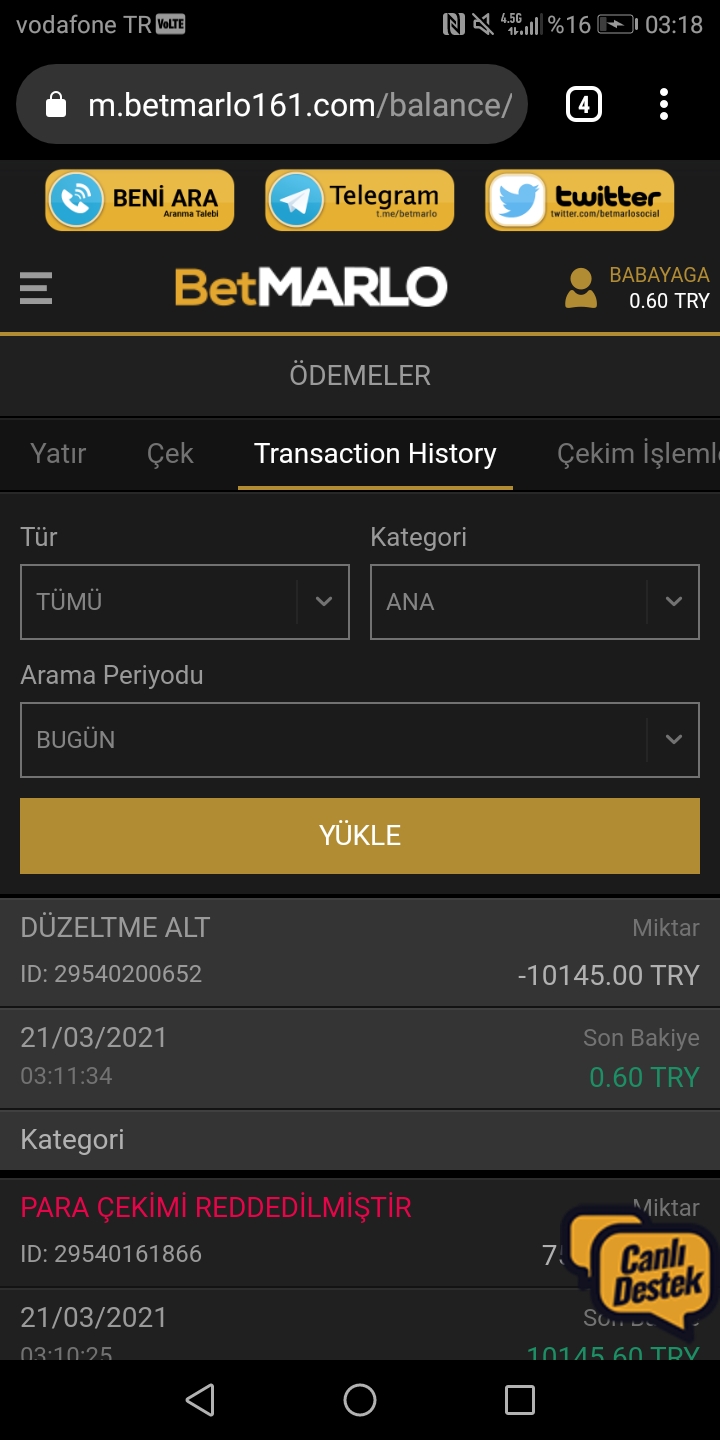Go to the system home screen
The image size is (720, 1440).
360,1400
